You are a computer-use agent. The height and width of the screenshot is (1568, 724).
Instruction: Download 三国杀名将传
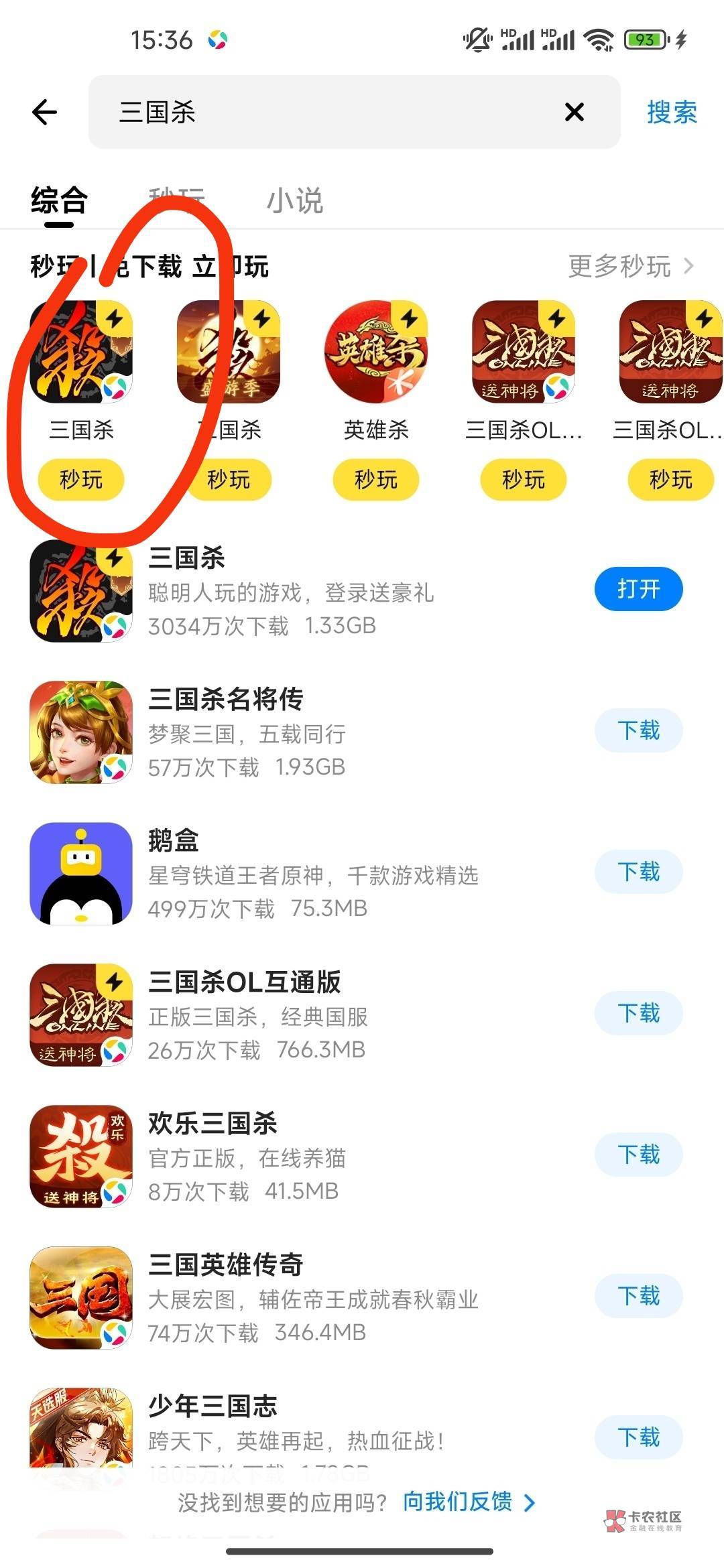(638, 730)
